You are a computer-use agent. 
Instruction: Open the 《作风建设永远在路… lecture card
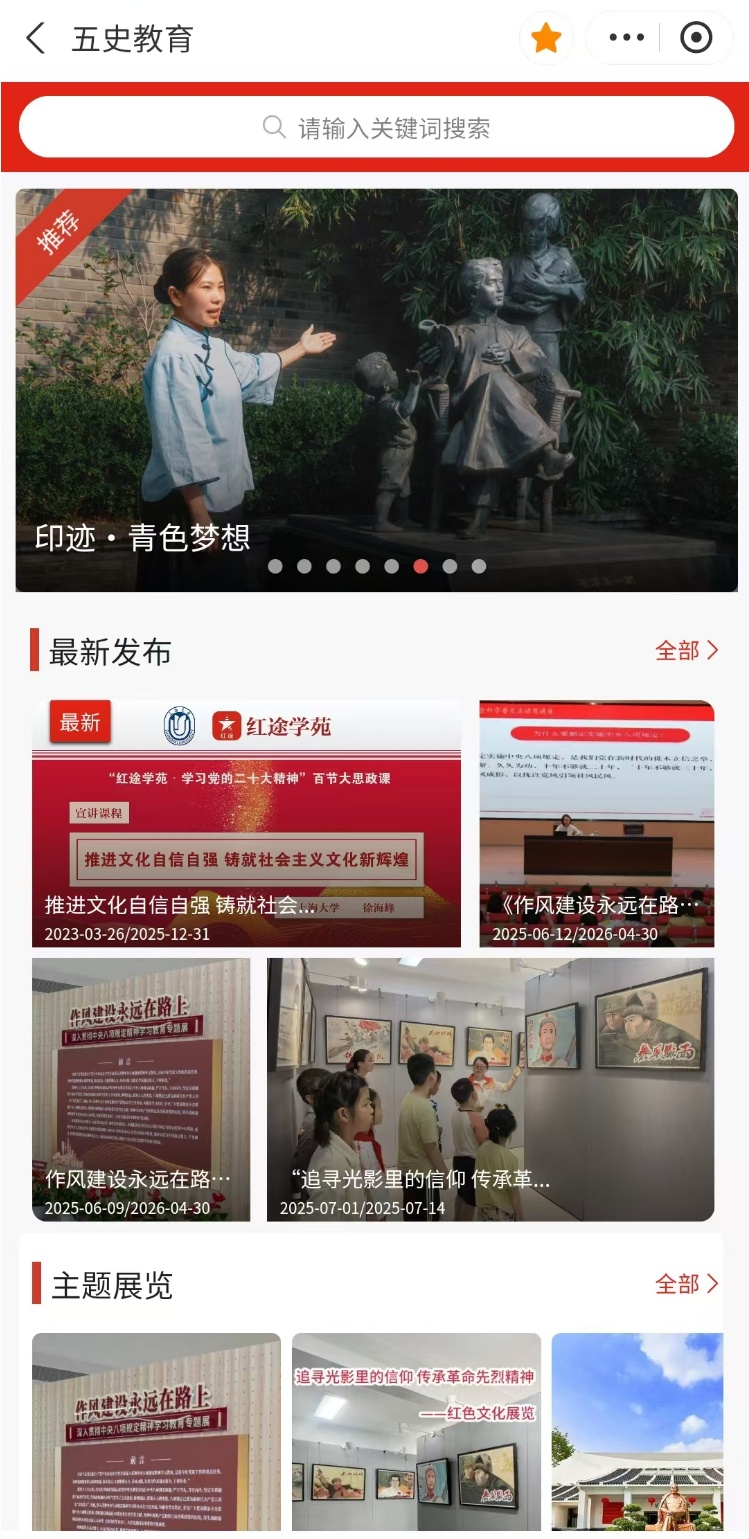pos(597,823)
